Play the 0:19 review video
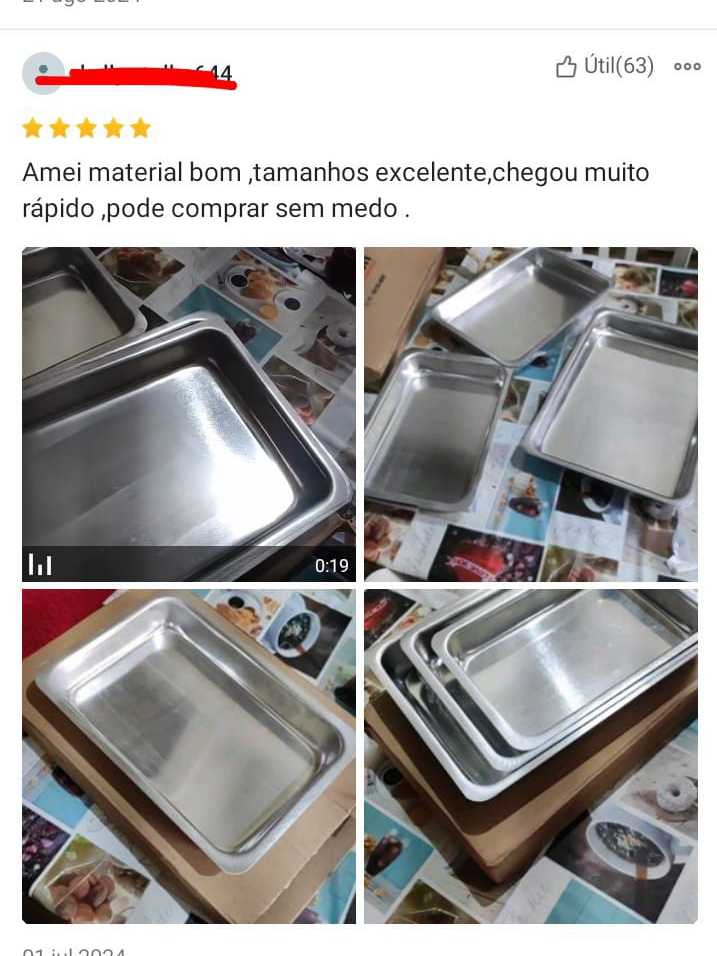Viewport: 717px width, 956px height. 189,414
